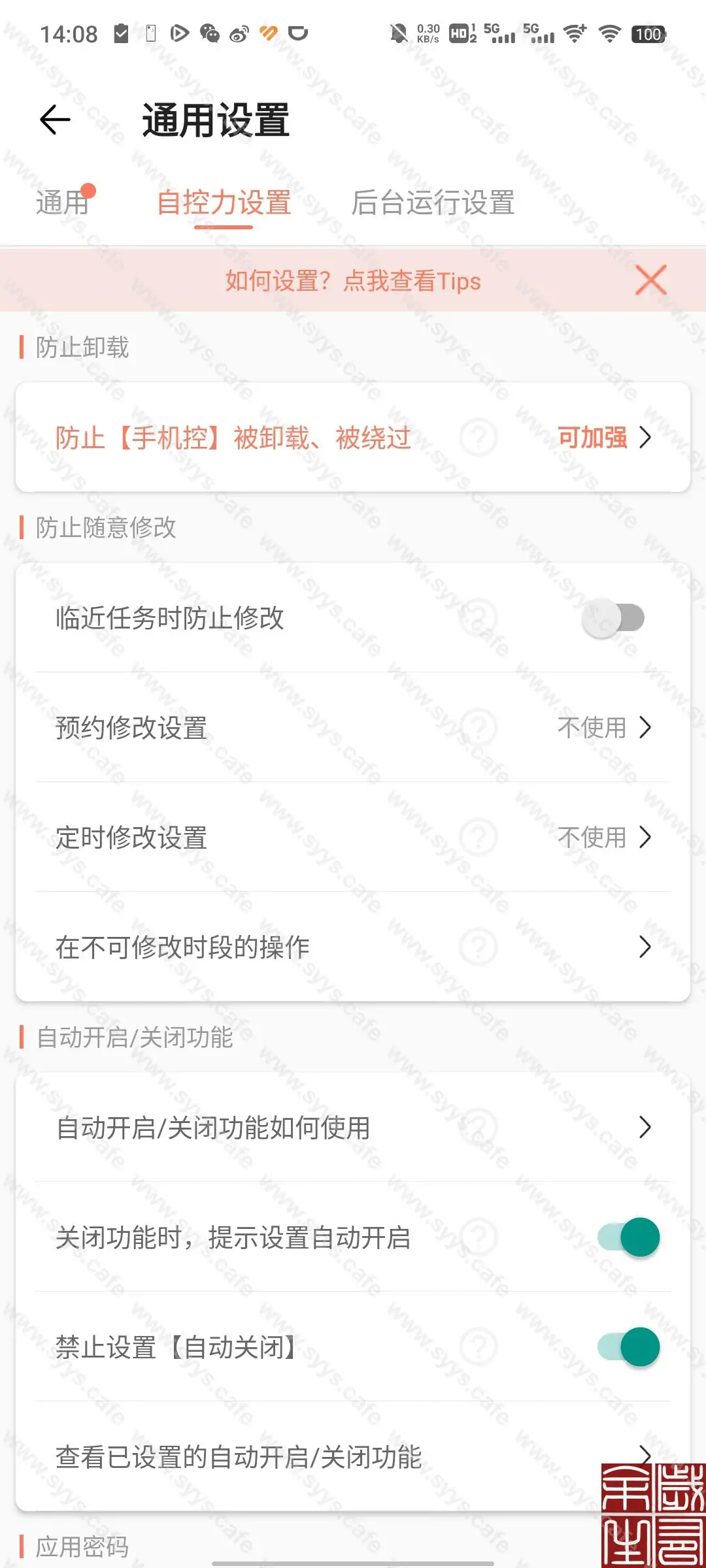Switch to the 后台运行设置 tab

click(x=433, y=204)
